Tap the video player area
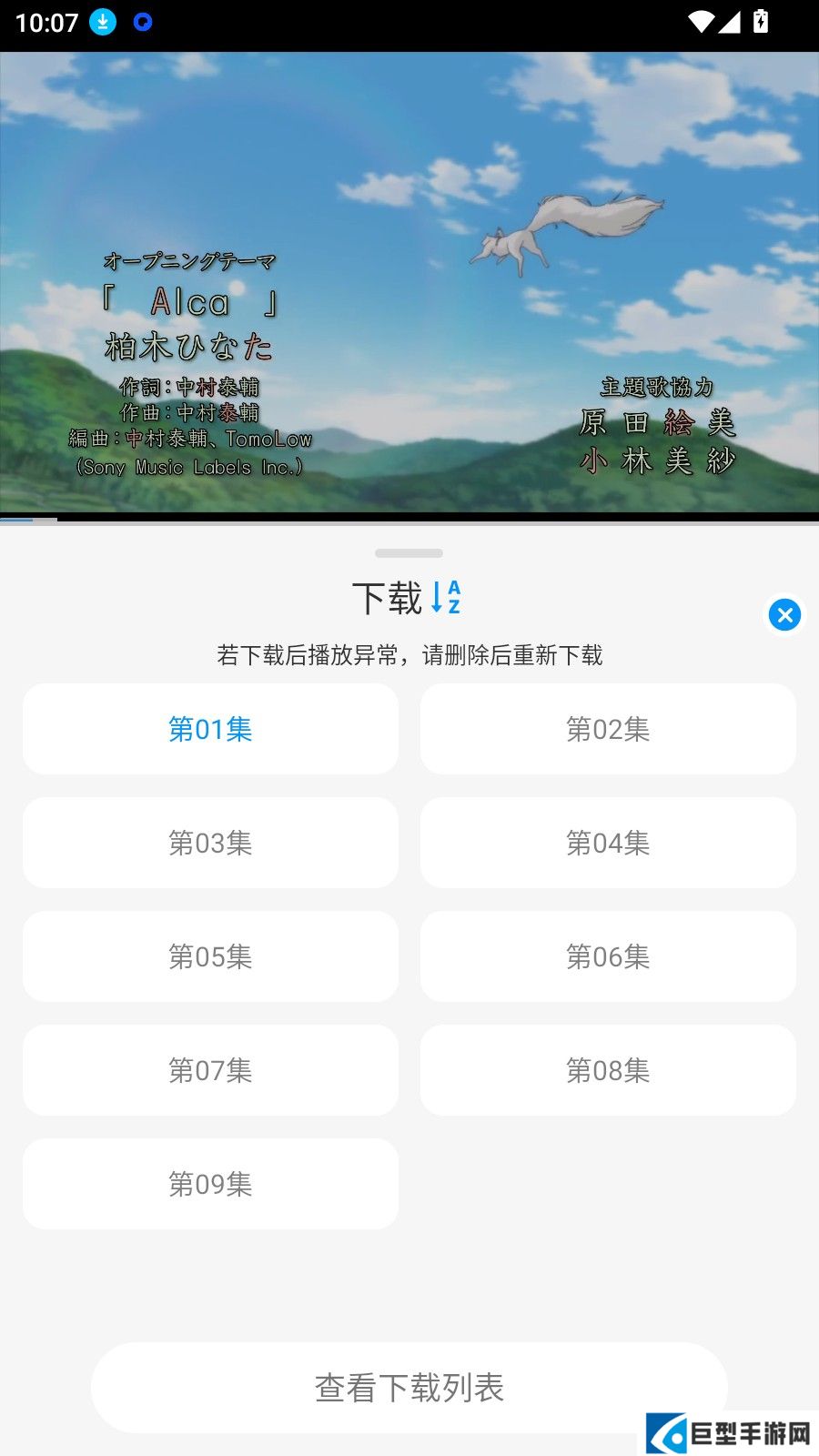Image resolution: width=819 pixels, height=1456 pixels. point(409,282)
